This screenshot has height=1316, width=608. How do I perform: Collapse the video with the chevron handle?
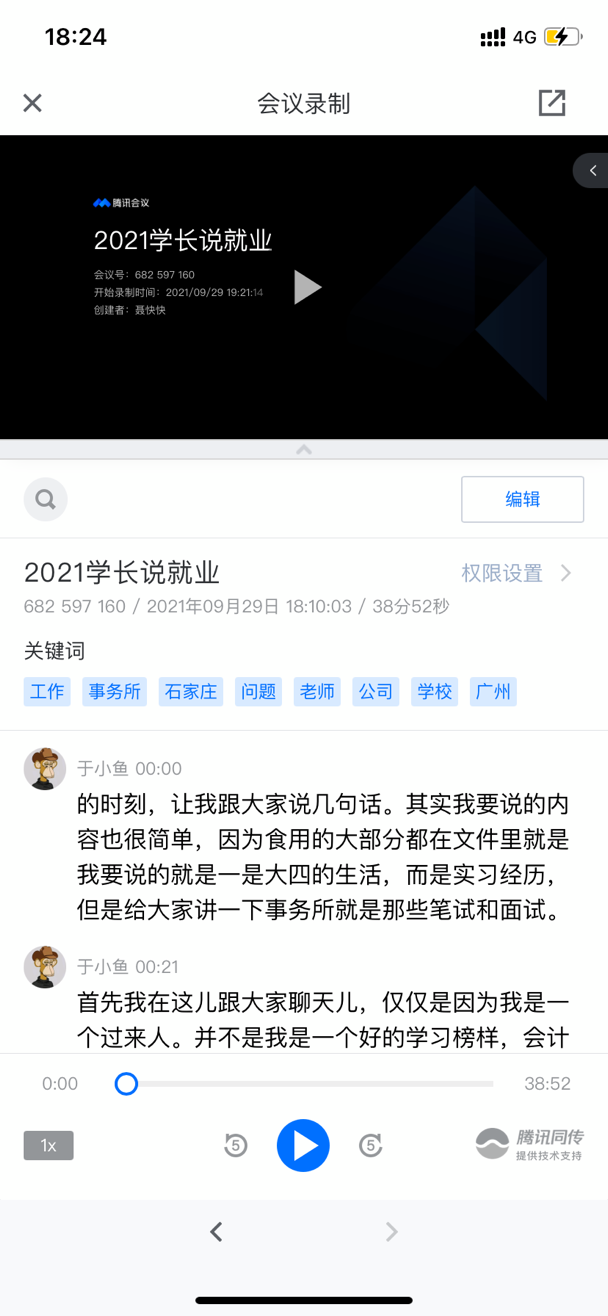tap(304, 450)
